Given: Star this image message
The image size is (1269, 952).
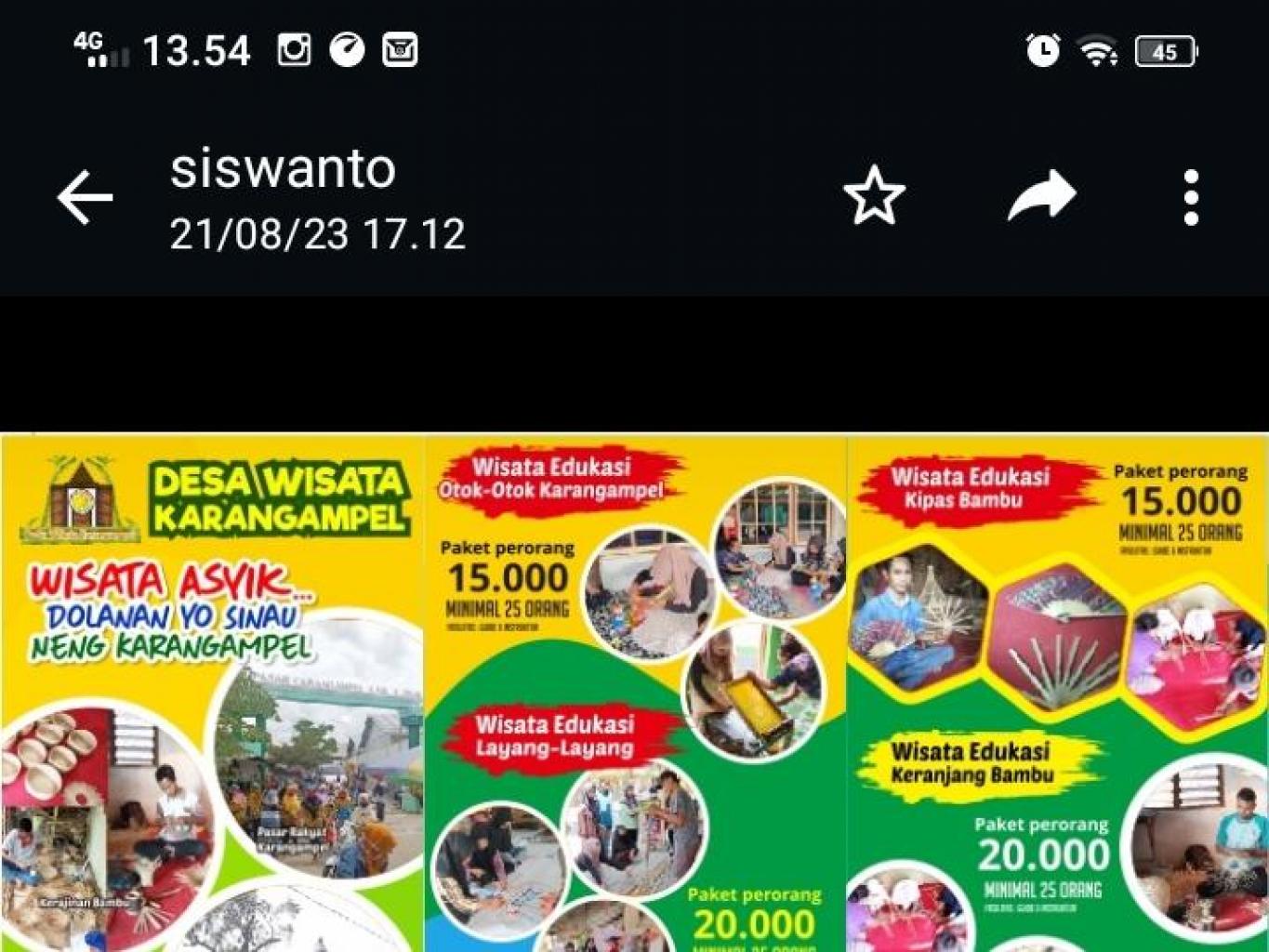Looking at the screenshot, I should point(873,196).
